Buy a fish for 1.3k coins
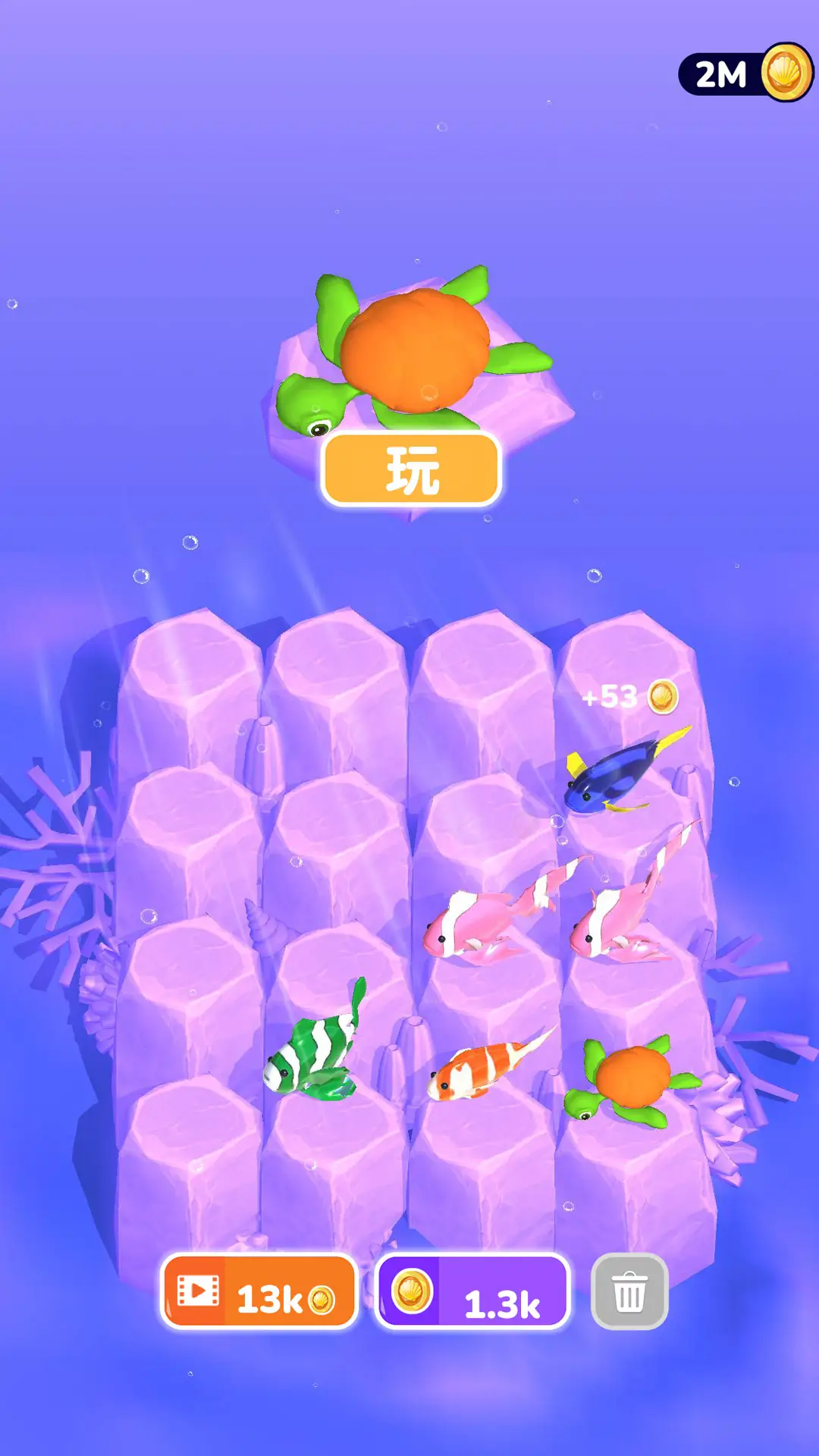 (472, 1292)
